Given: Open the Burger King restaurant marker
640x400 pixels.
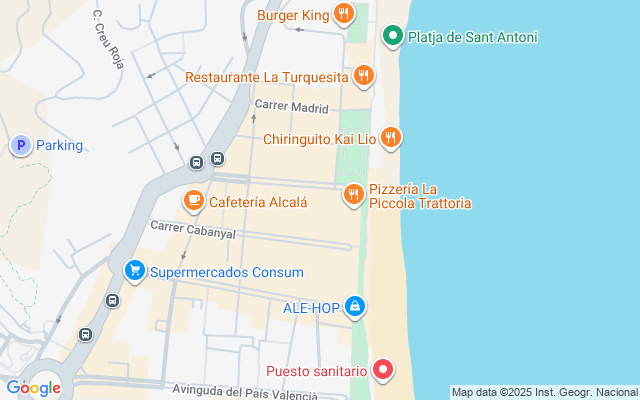Looking at the screenshot, I should point(343,14).
